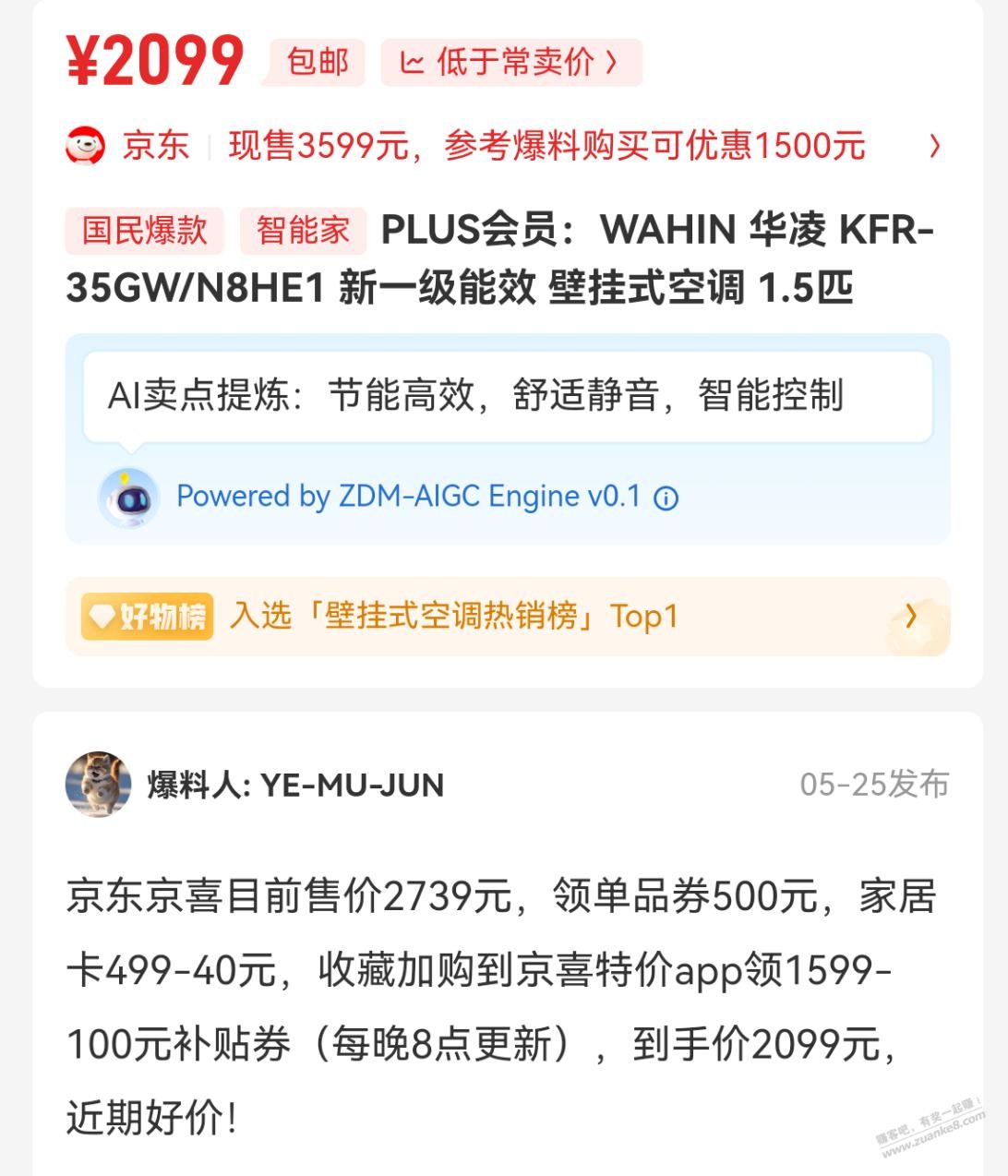Viewport: 1008px width, 1176px height.
Task: Tap the 智能家 tag
Action: [303, 231]
